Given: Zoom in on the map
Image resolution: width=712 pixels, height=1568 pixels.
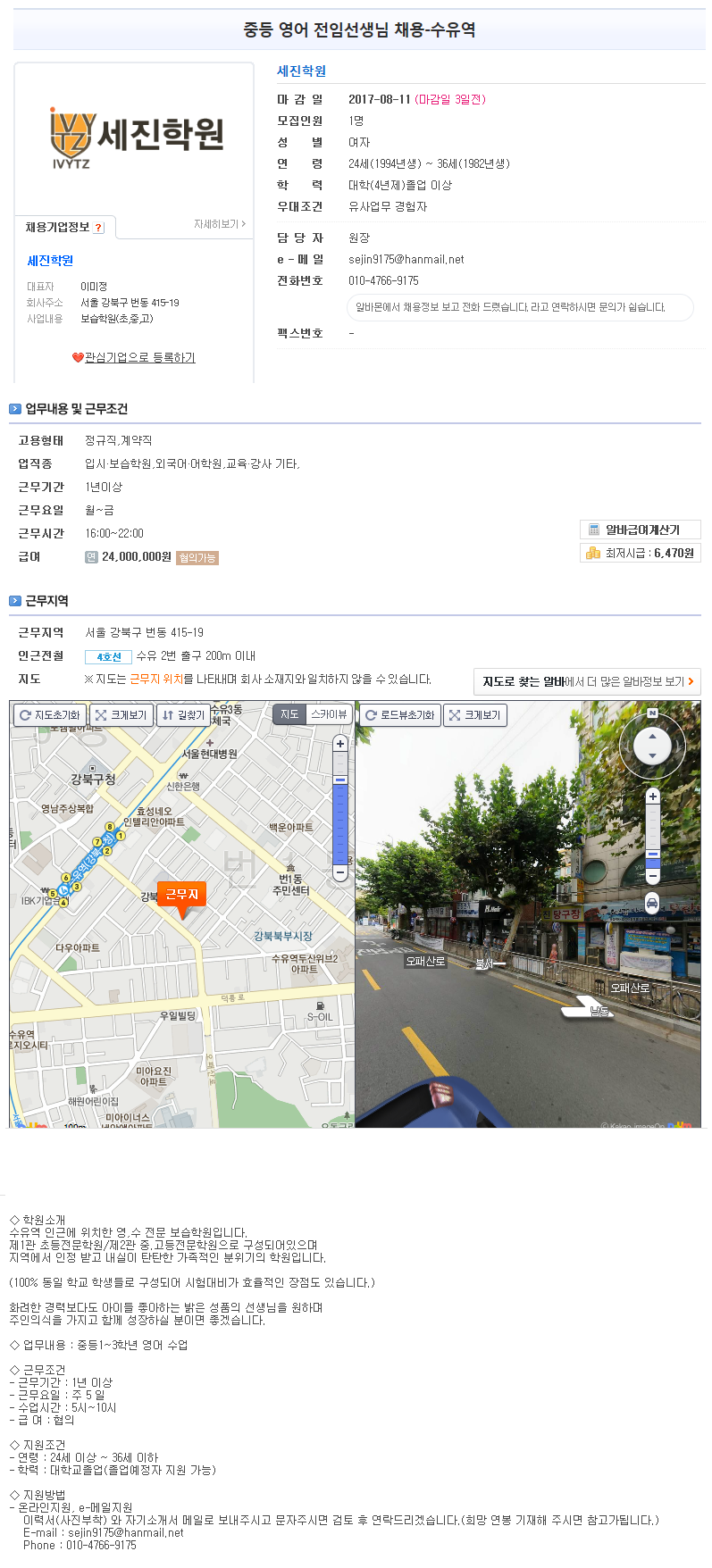Looking at the screenshot, I should tap(339, 744).
